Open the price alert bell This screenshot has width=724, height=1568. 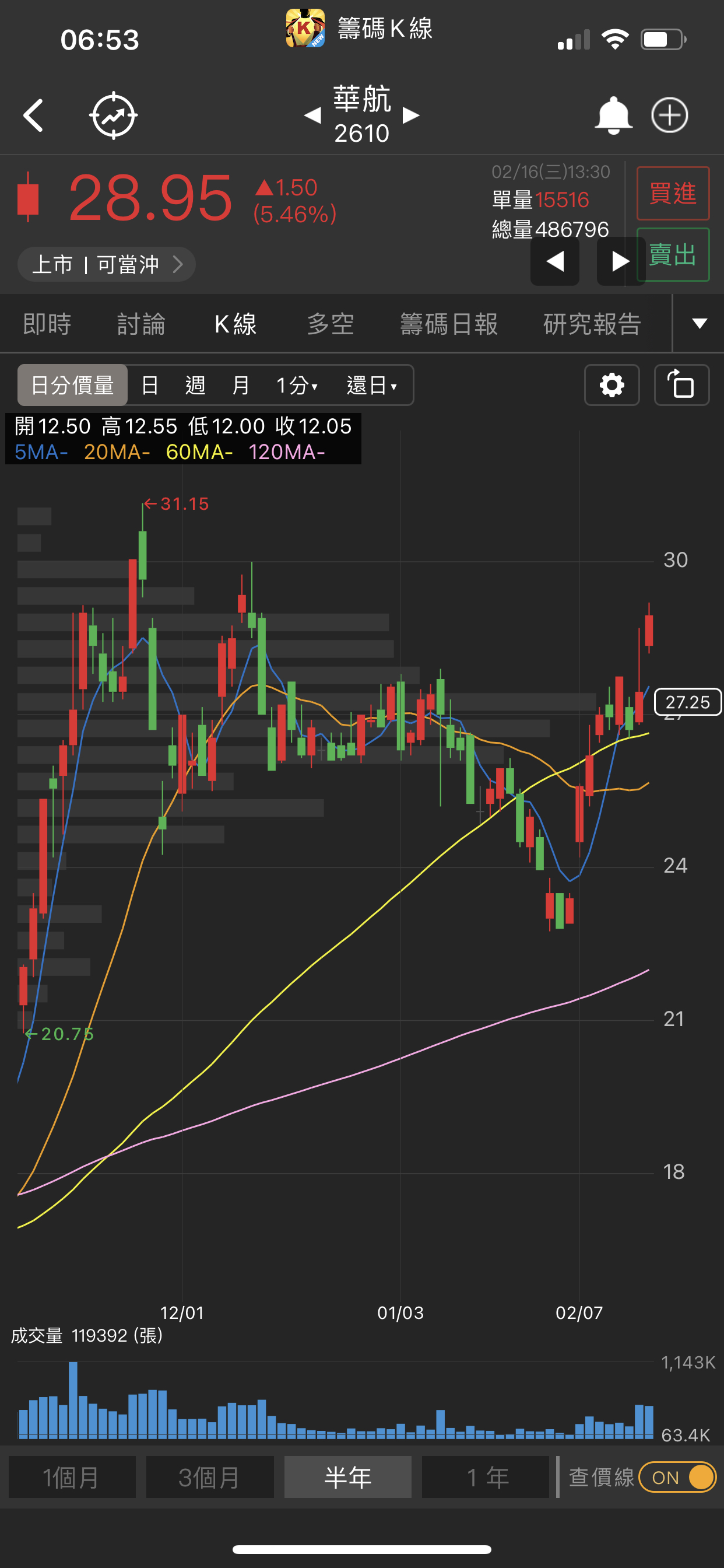(x=613, y=115)
